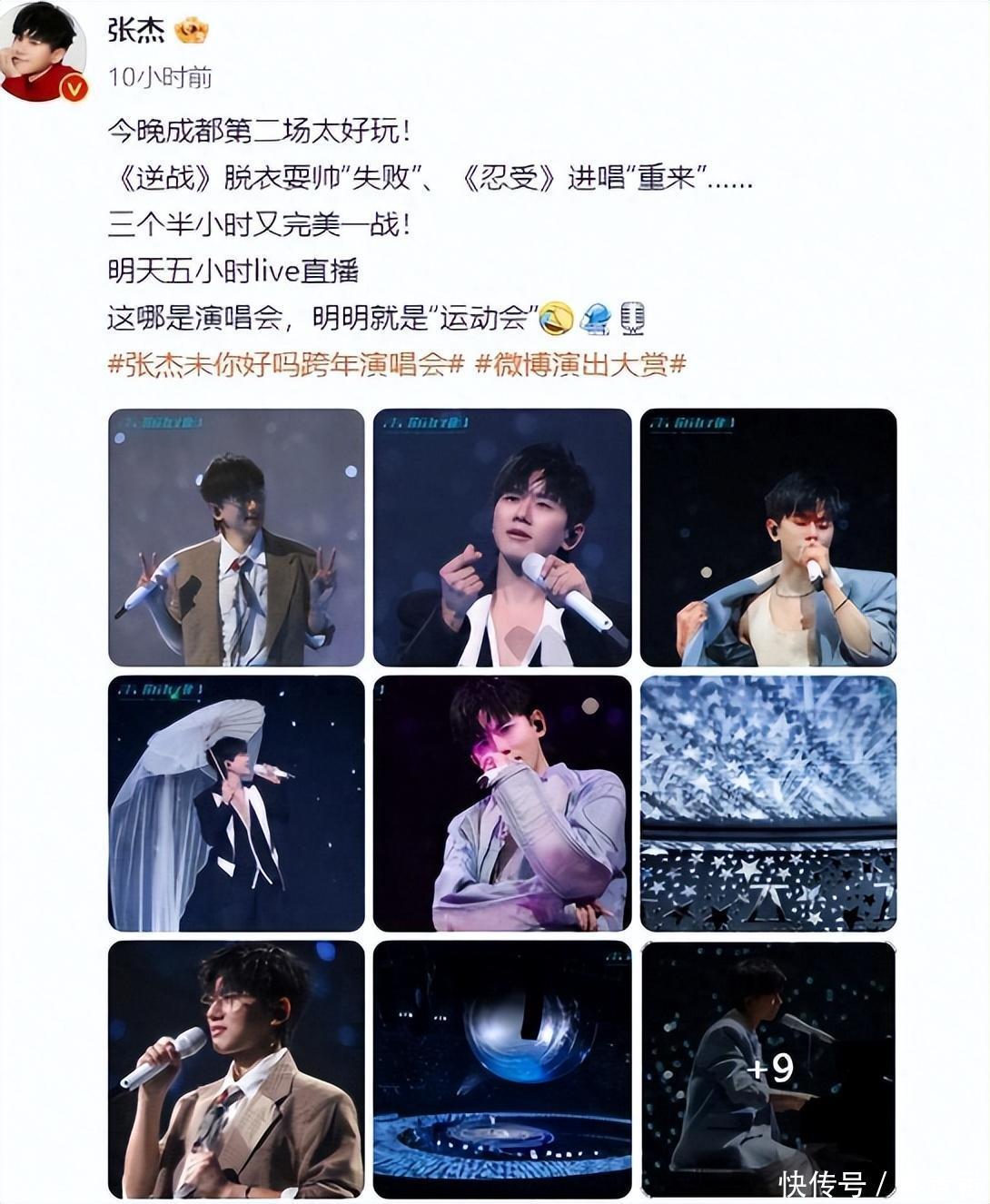Open photo of singer wearing glasses
The height and width of the screenshot is (1204, 990).
click(236, 1069)
